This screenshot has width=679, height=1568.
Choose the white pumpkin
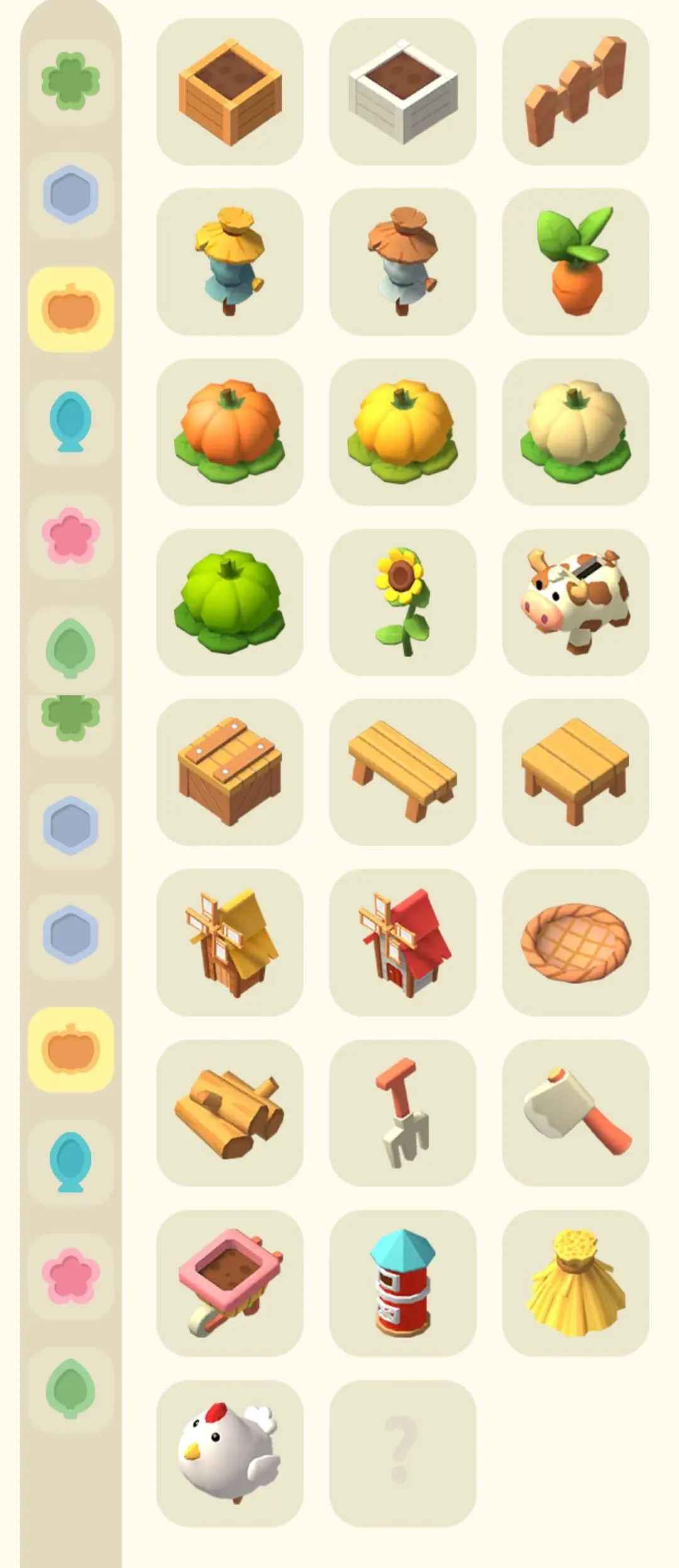[x=575, y=432]
